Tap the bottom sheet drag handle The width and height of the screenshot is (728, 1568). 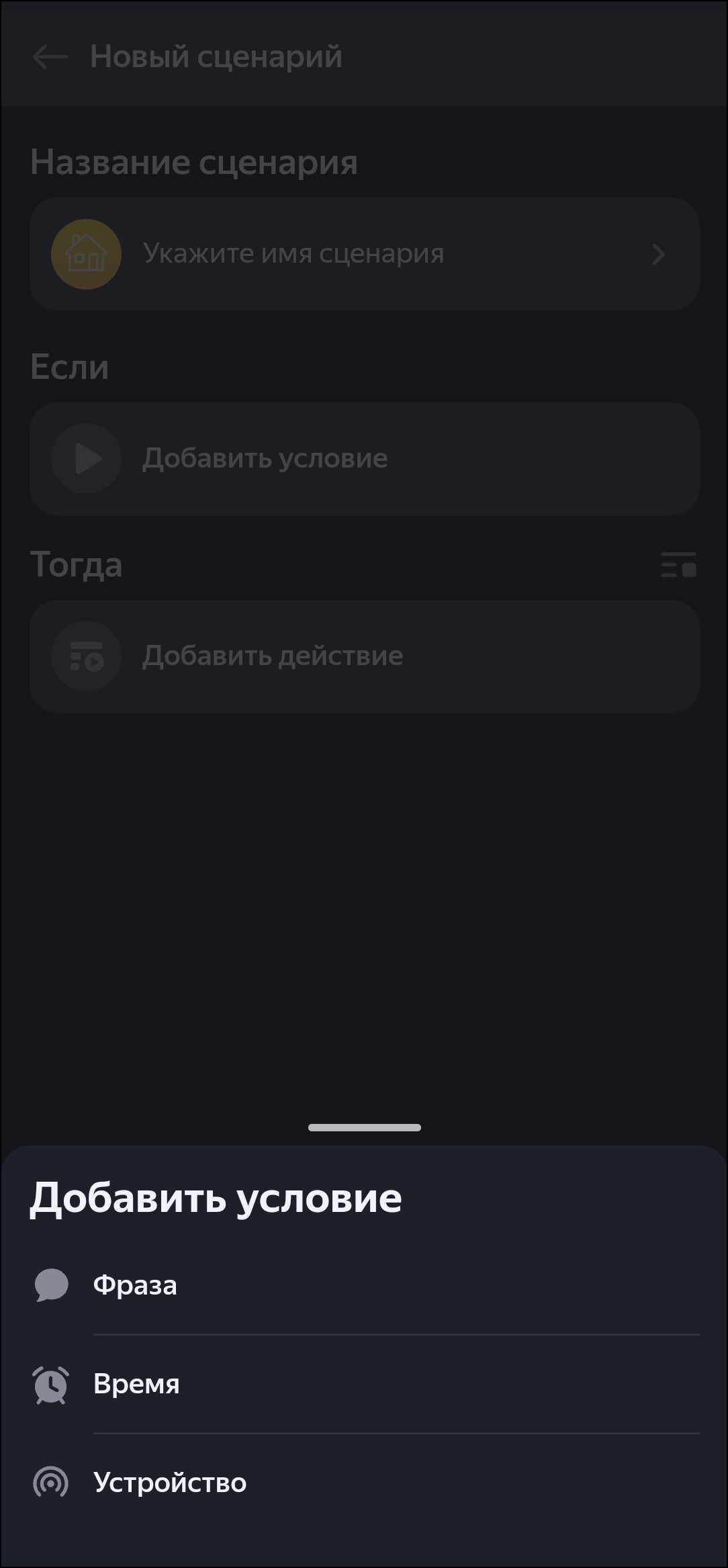[x=364, y=1127]
